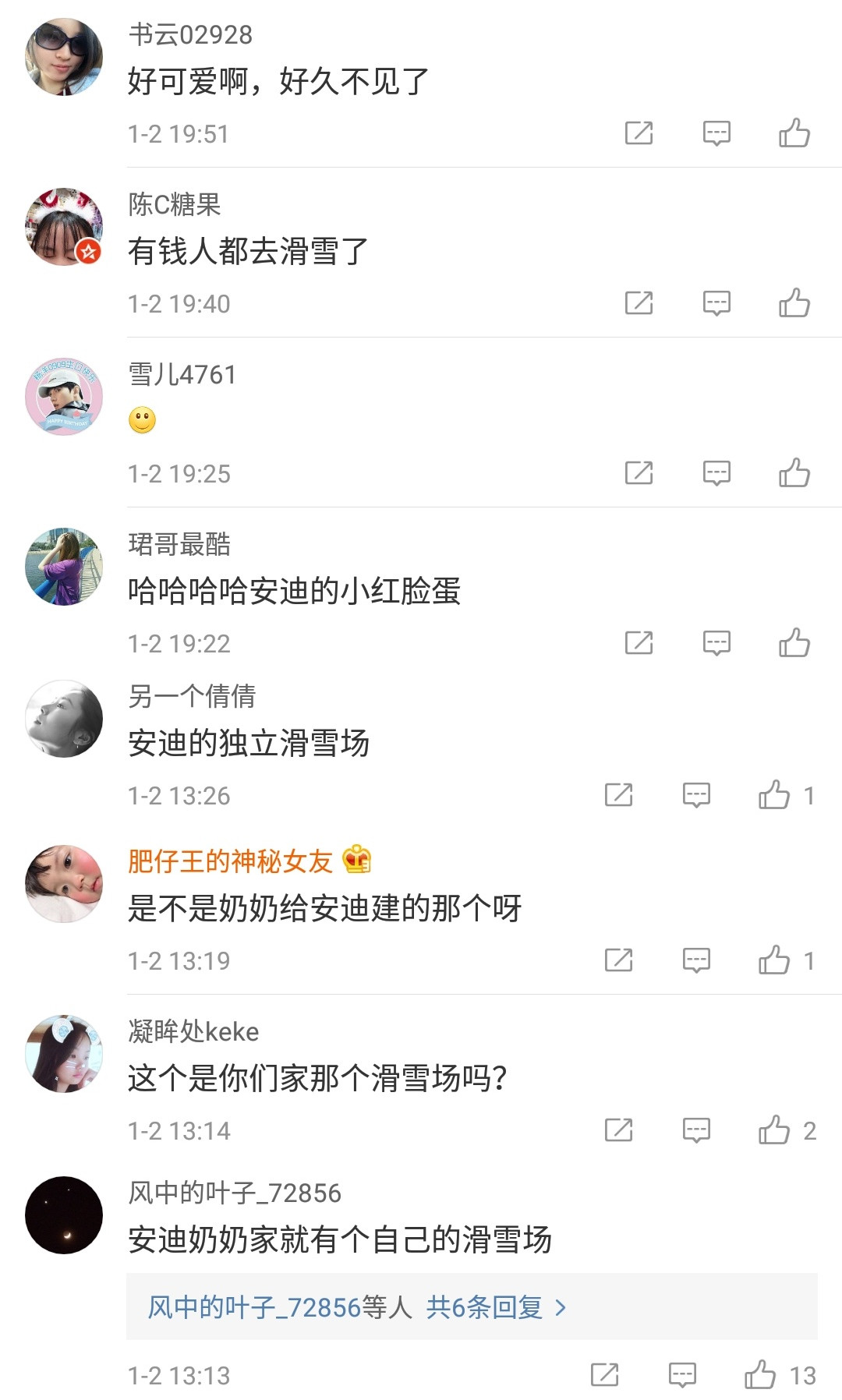Repost 雪儿4761's comment
842x1400 pixels.
click(639, 472)
